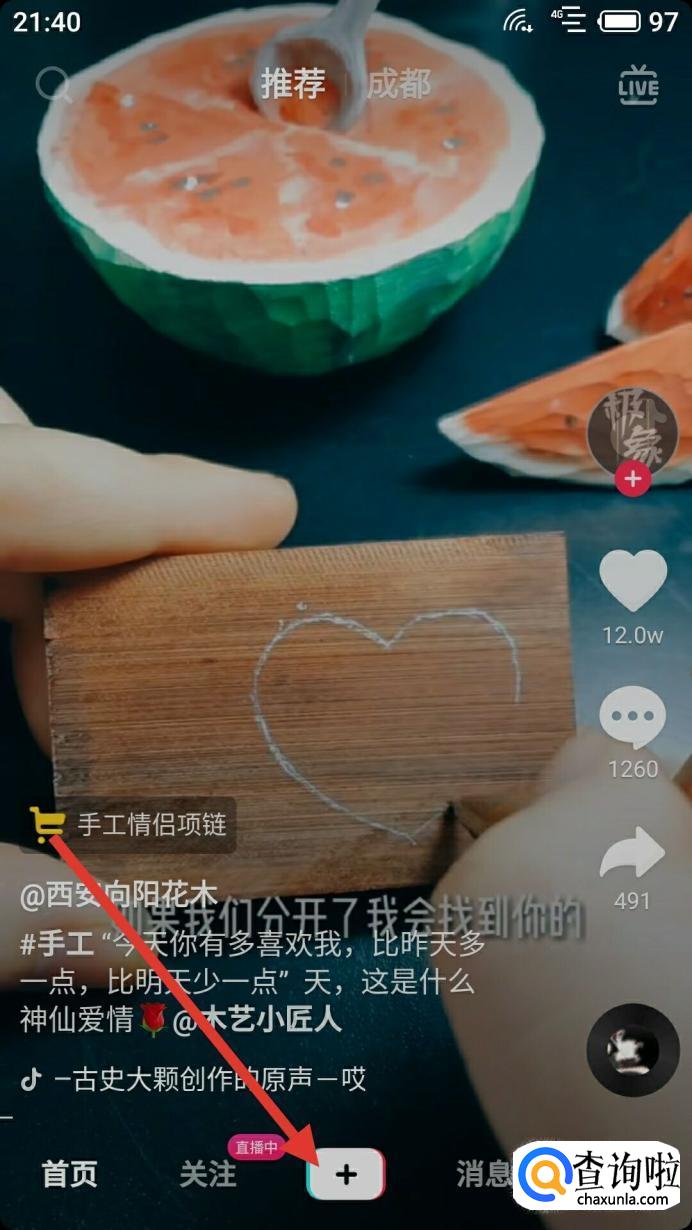692x1230 pixels.
Task: Open the LIVE streams icon
Action: [x=638, y=85]
